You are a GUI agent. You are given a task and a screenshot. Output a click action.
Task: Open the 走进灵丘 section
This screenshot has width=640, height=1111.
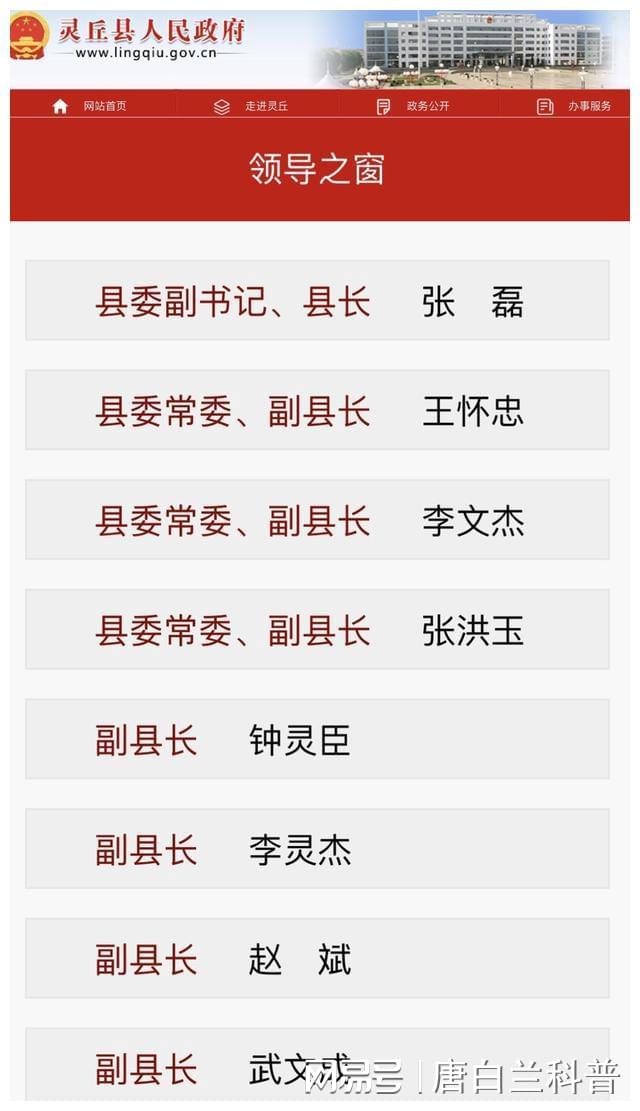point(251,106)
